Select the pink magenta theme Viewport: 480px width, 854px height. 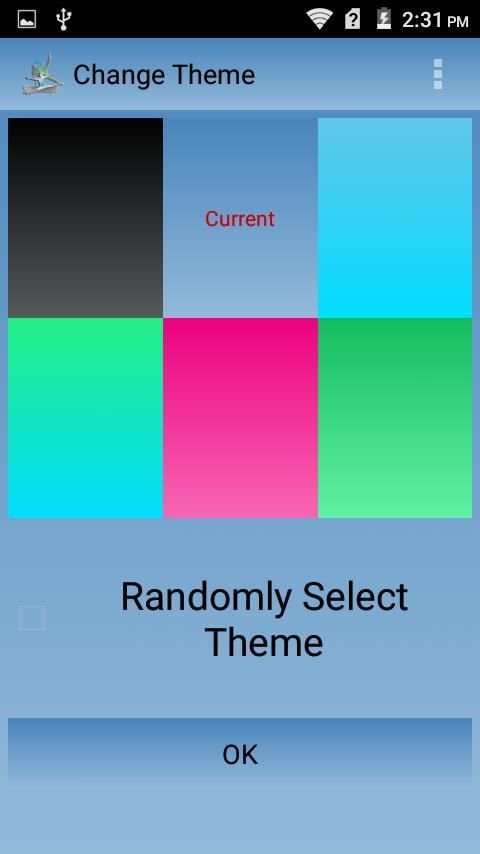(240, 418)
